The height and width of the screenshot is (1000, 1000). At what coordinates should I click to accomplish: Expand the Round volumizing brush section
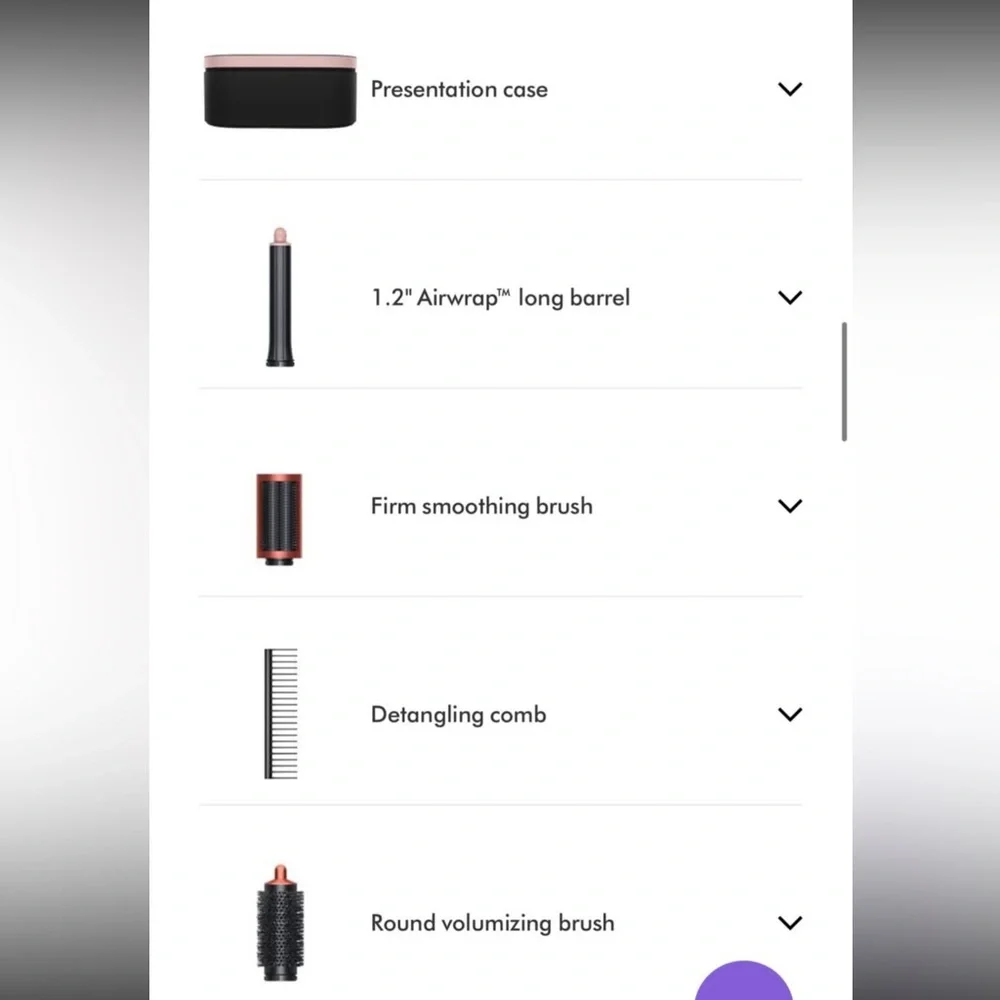click(790, 922)
